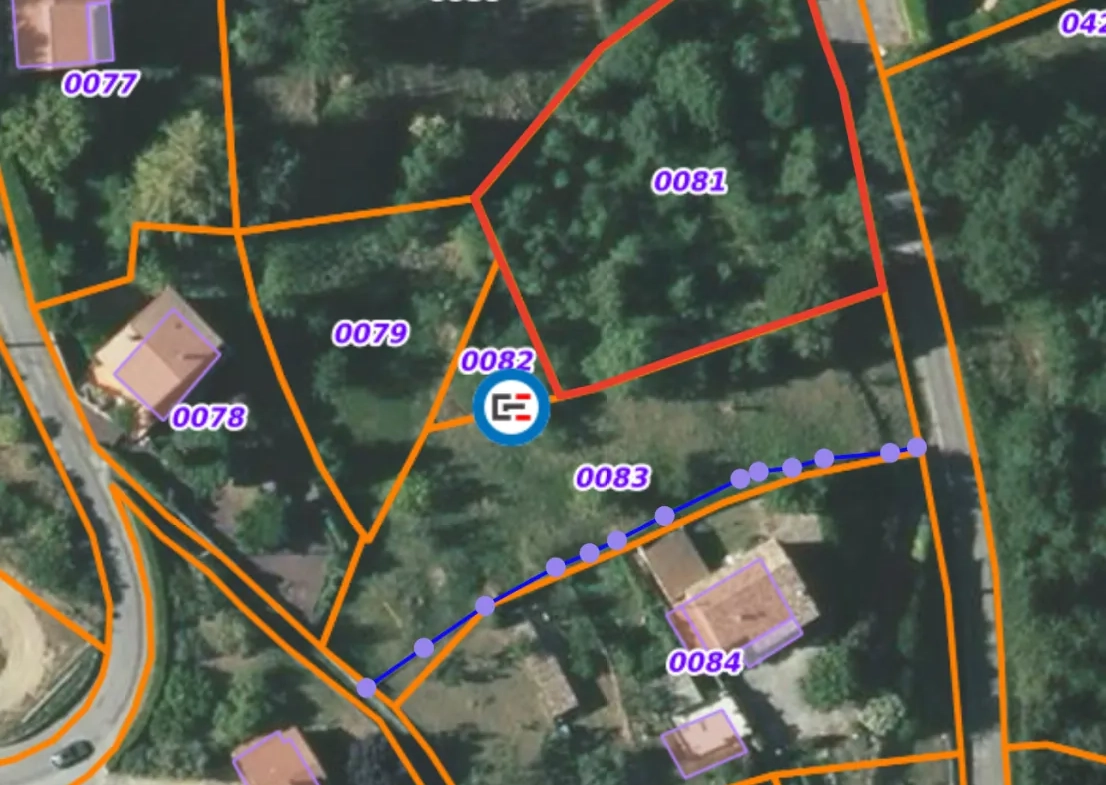1106x785 pixels.
Task: Select parcel 0079 on the map
Action: [370, 334]
